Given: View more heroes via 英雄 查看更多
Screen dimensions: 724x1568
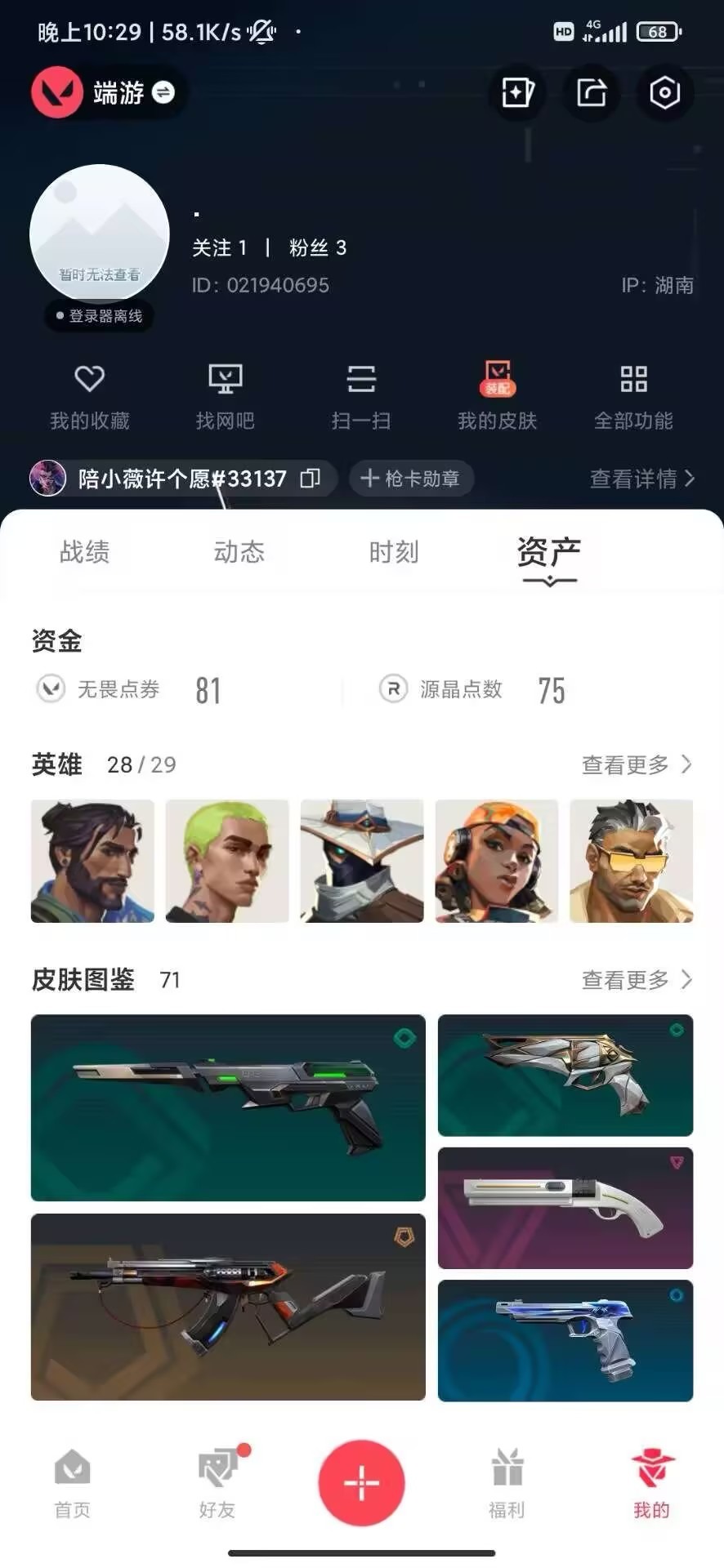Looking at the screenshot, I should (637, 764).
